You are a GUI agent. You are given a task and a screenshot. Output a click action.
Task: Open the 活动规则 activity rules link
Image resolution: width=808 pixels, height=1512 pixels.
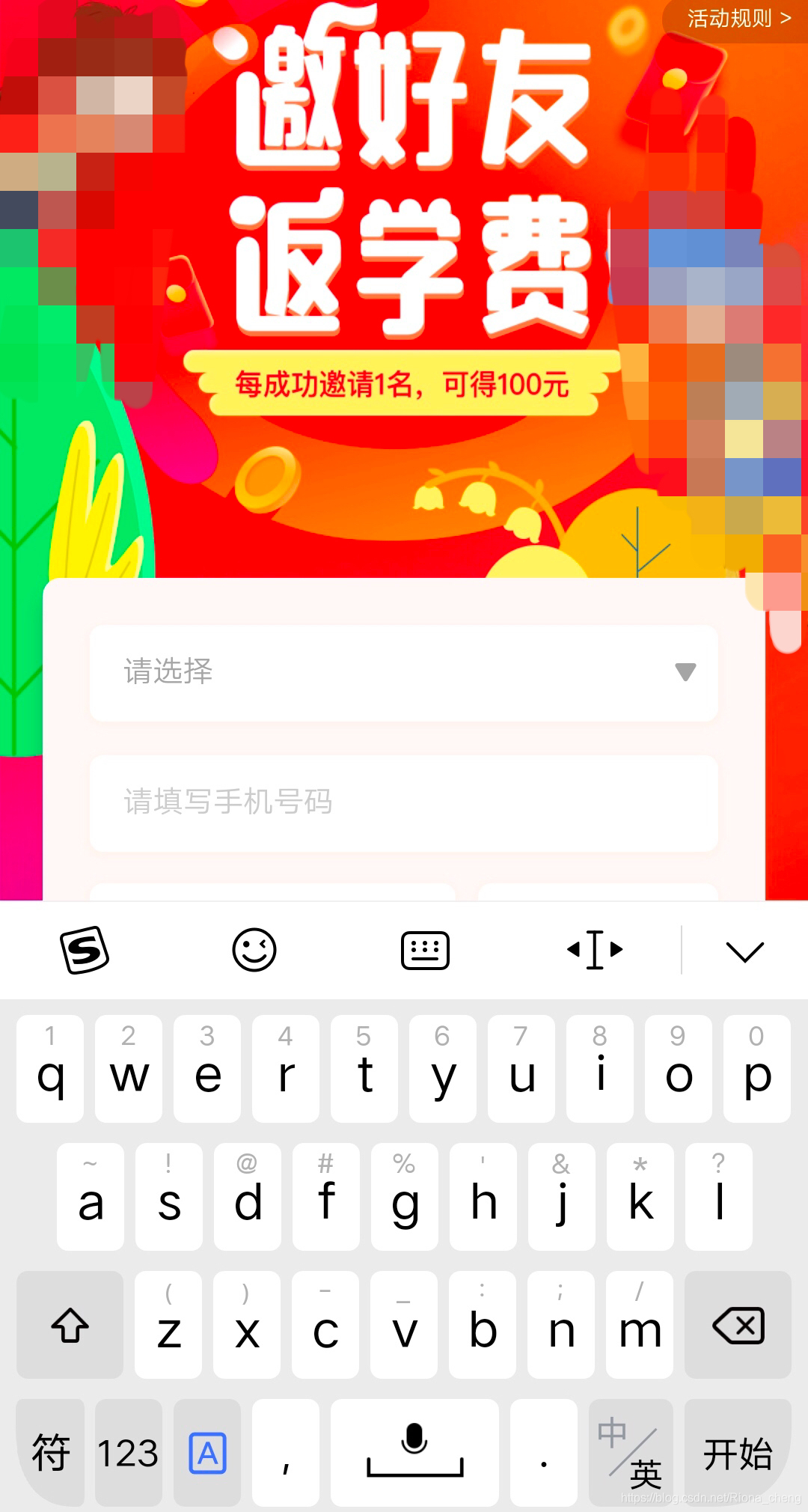click(738, 19)
